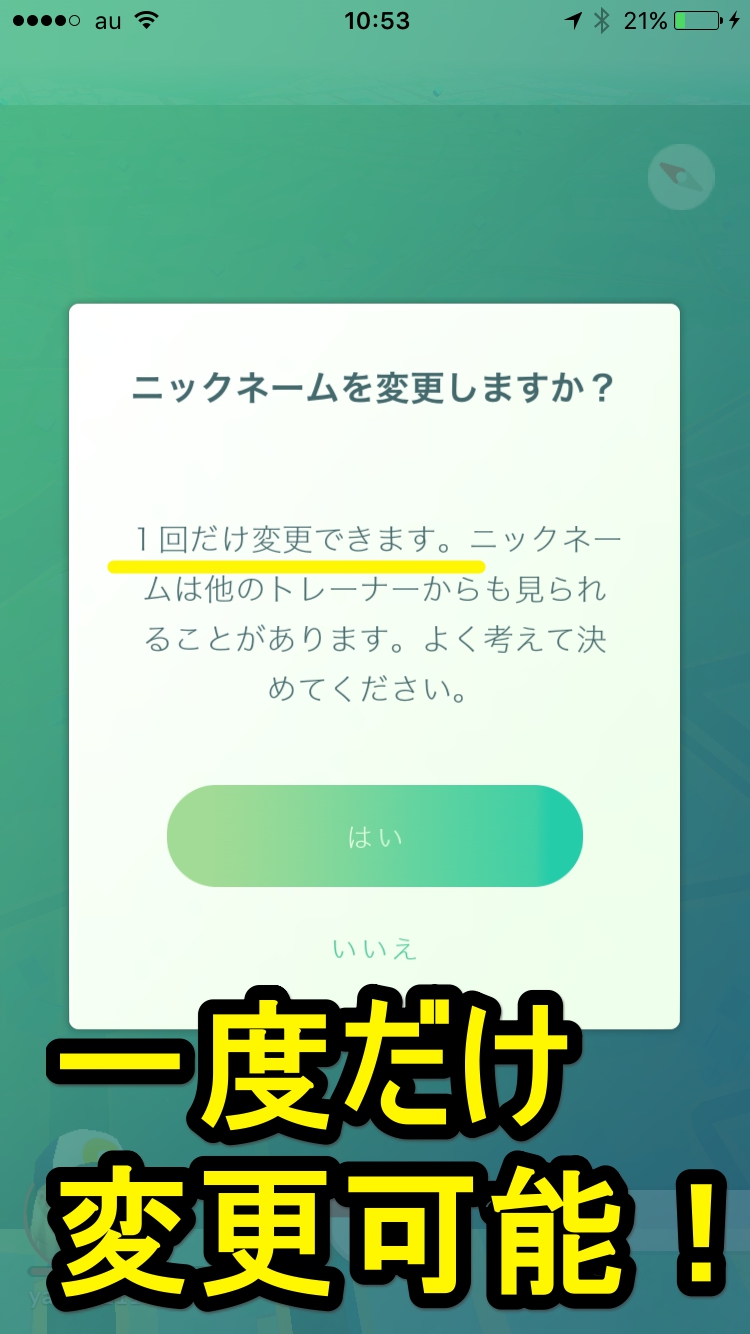Decline nickname change with いいえ

374,948
